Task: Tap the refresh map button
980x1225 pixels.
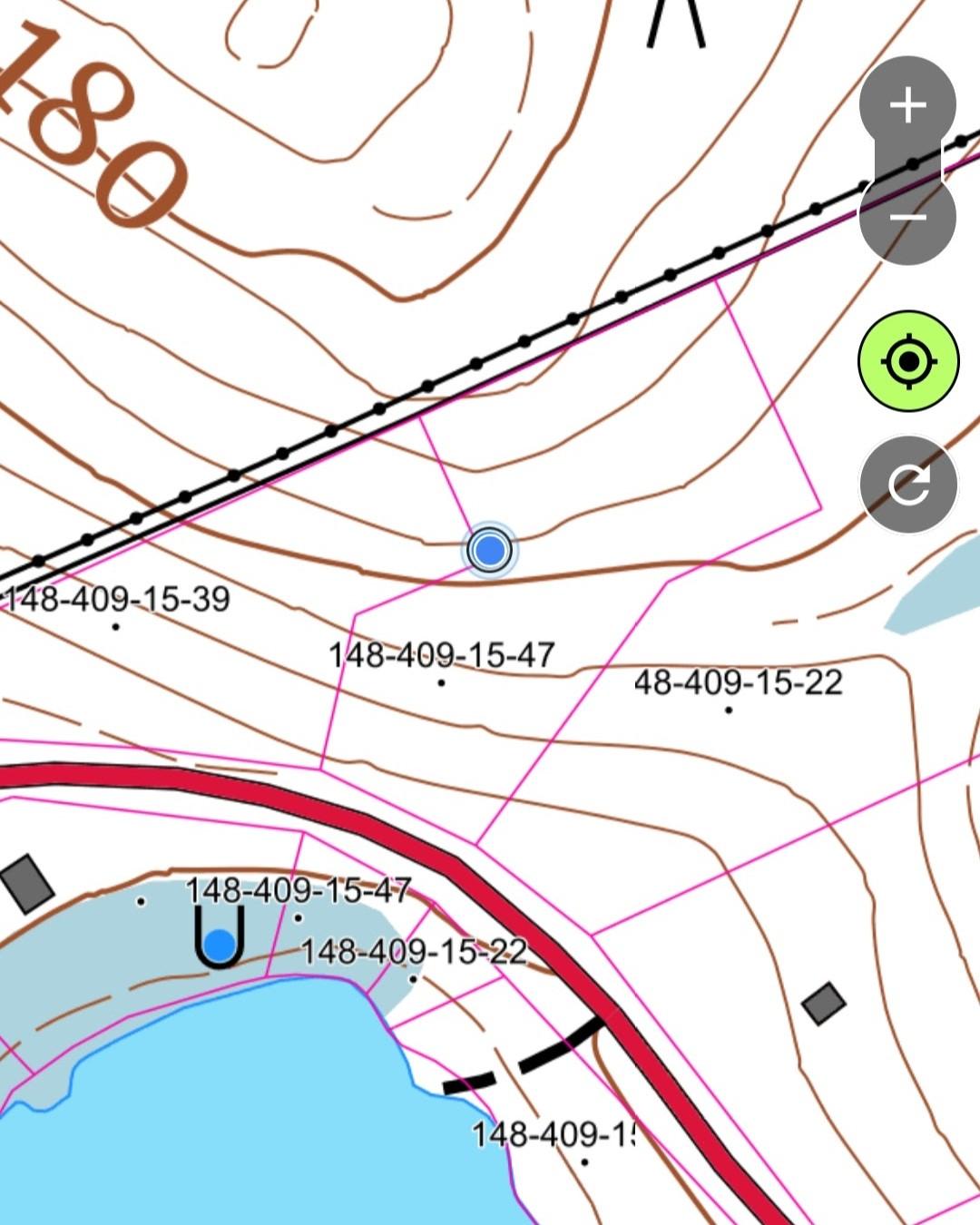Action: pyautogui.click(x=908, y=485)
